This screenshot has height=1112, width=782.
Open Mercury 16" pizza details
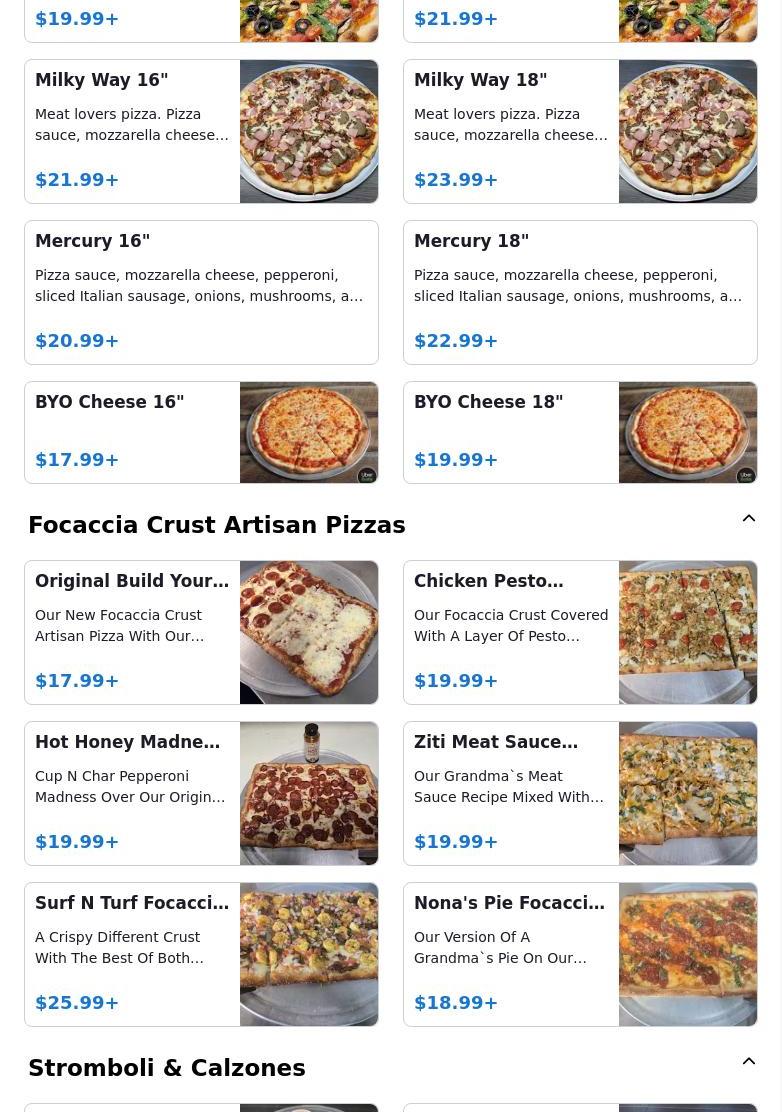pos(201,292)
